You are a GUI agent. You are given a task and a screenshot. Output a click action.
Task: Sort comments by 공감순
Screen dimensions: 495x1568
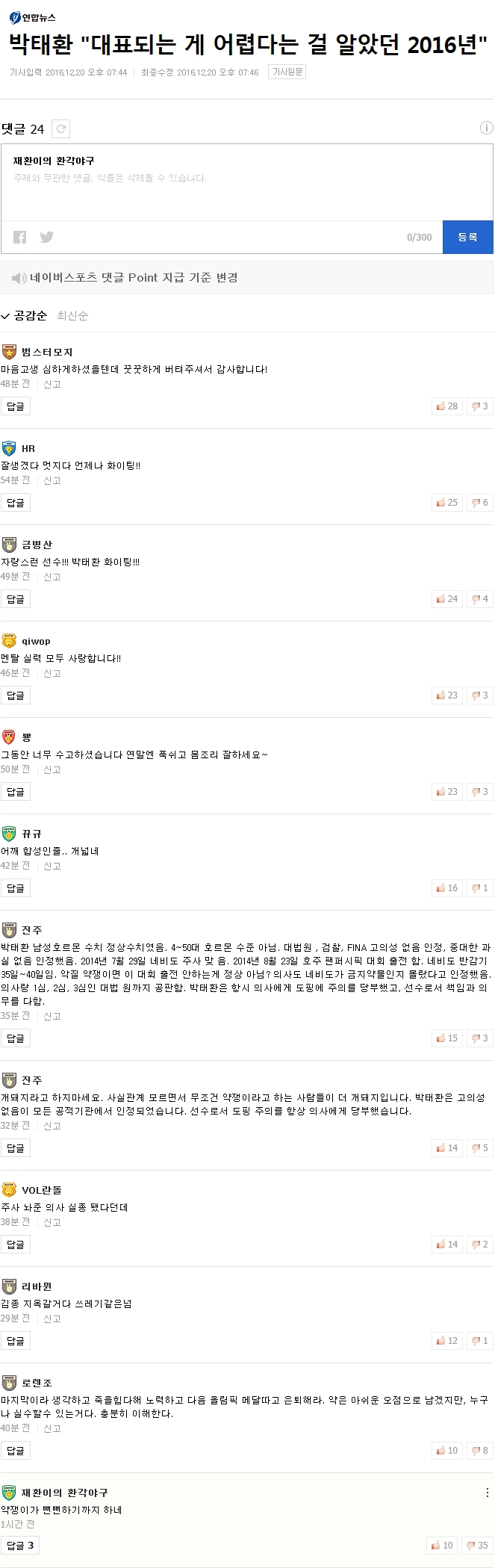[30, 315]
